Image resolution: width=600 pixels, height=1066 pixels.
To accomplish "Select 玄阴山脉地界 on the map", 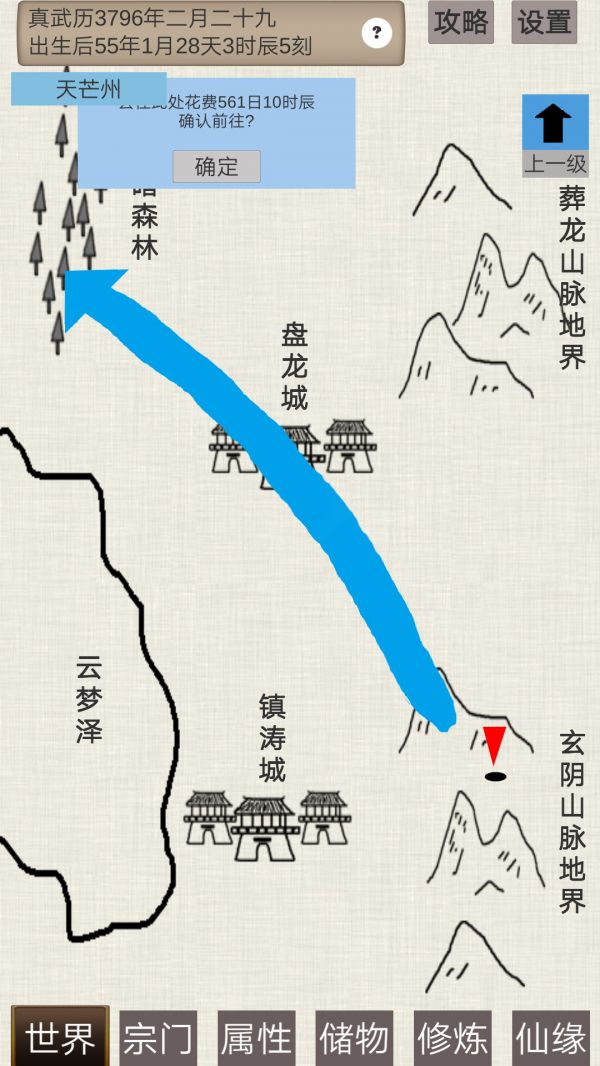I will click(571, 820).
